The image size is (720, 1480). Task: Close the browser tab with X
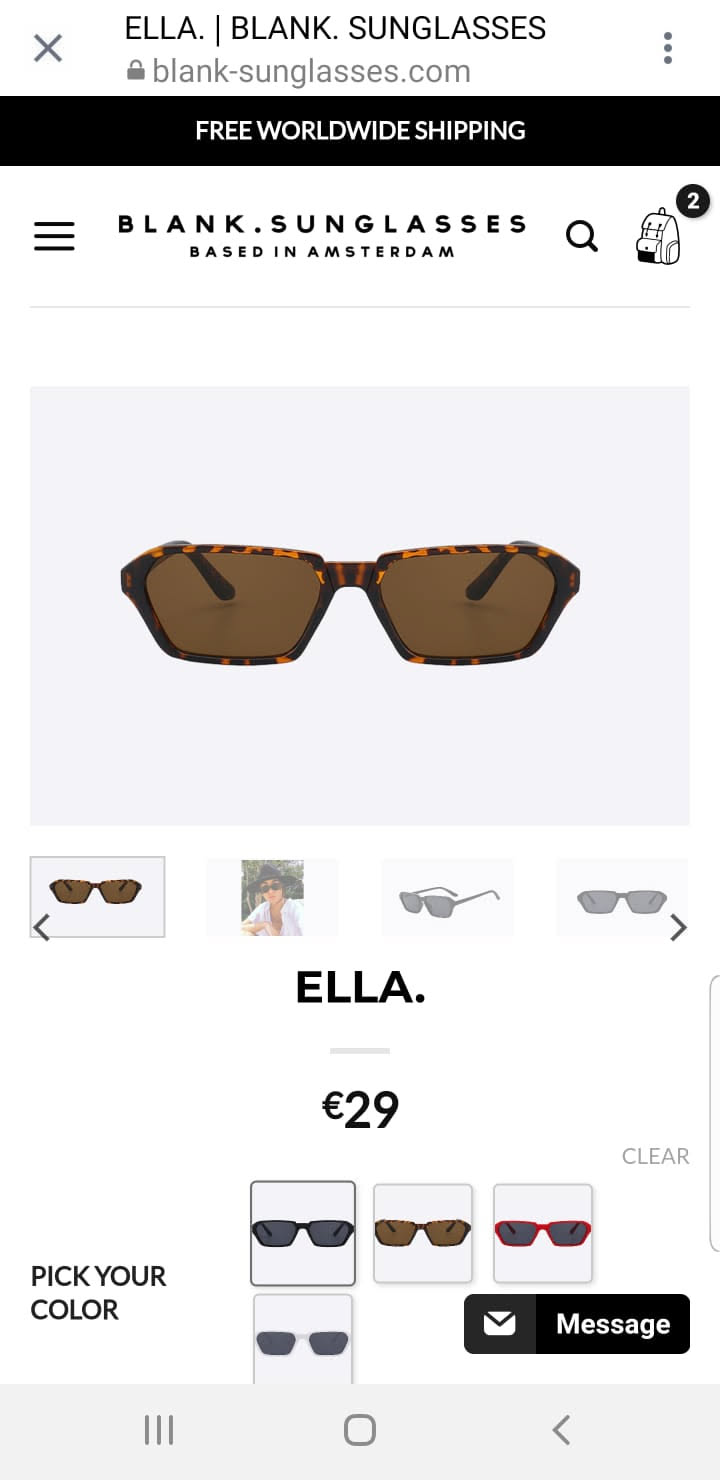tap(48, 47)
